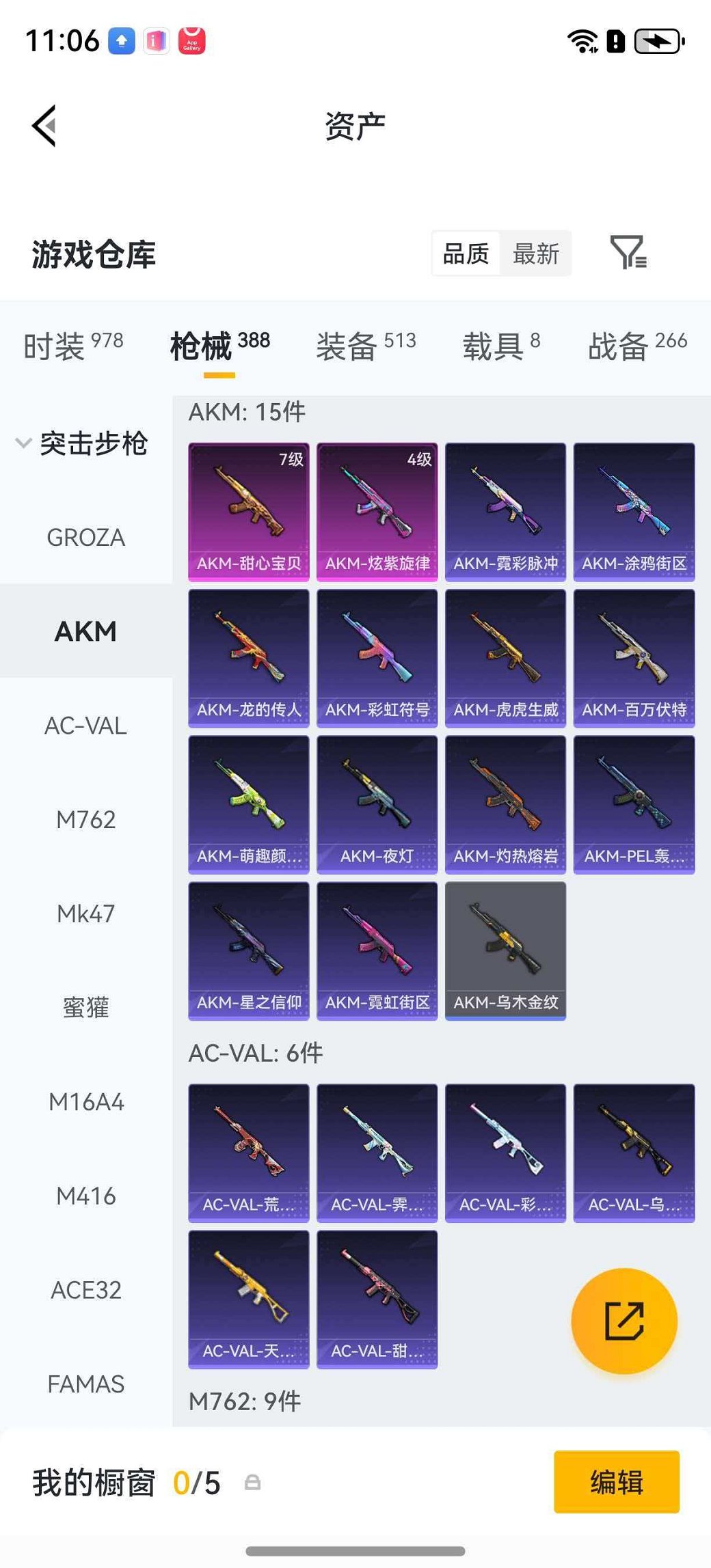Select the AKM-乌木金纹 skin card
Screen dimensions: 711x1568
point(505,950)
